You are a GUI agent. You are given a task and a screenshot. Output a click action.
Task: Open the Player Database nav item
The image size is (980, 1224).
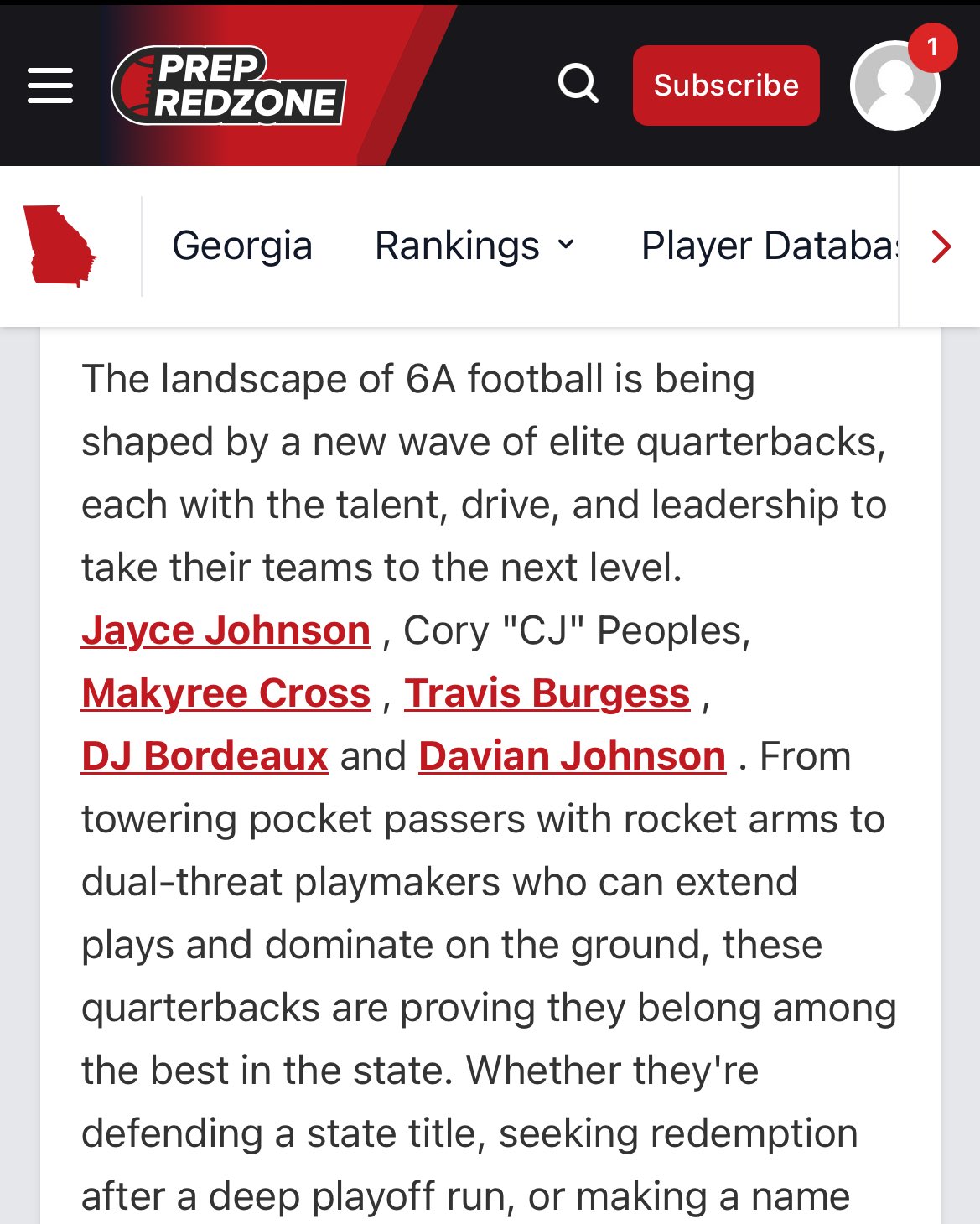[x=768, y=246]
